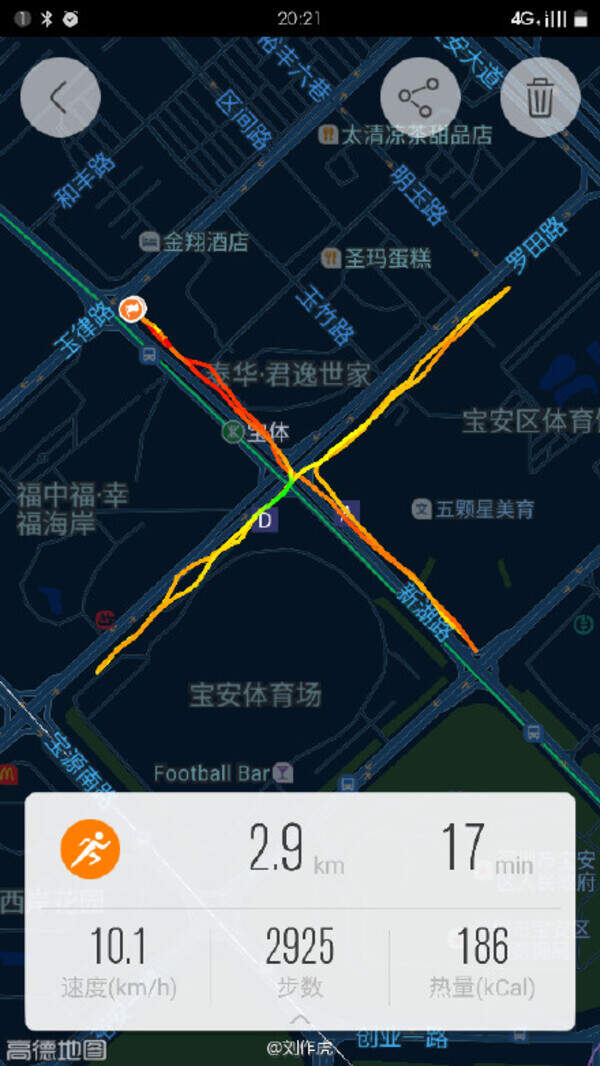Expand the run stats panel chevron
Image resolution: width=600 pixels, height=1066 pixels.
(x=300, y=1019)
